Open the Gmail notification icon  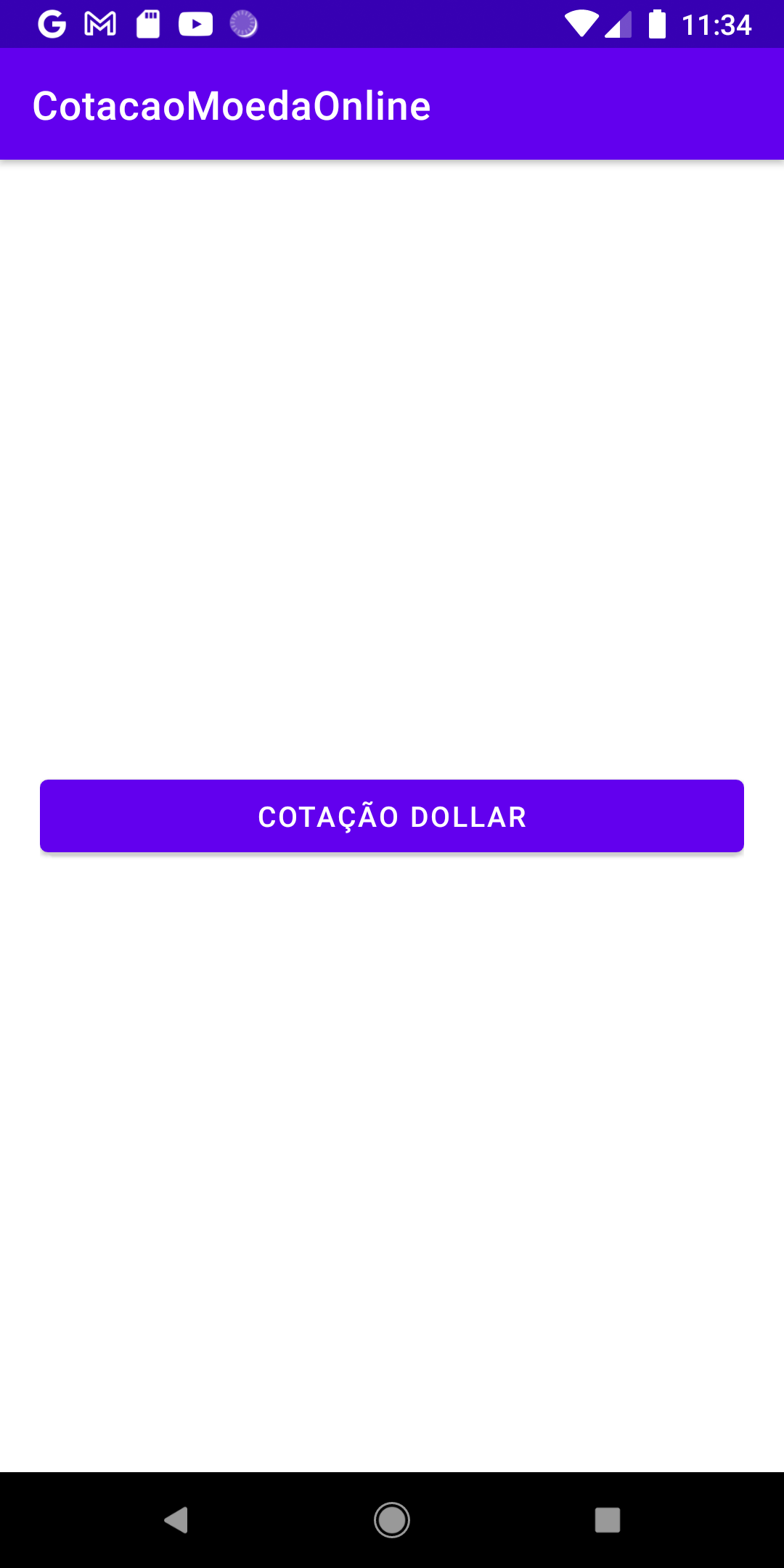pos(99,24)
